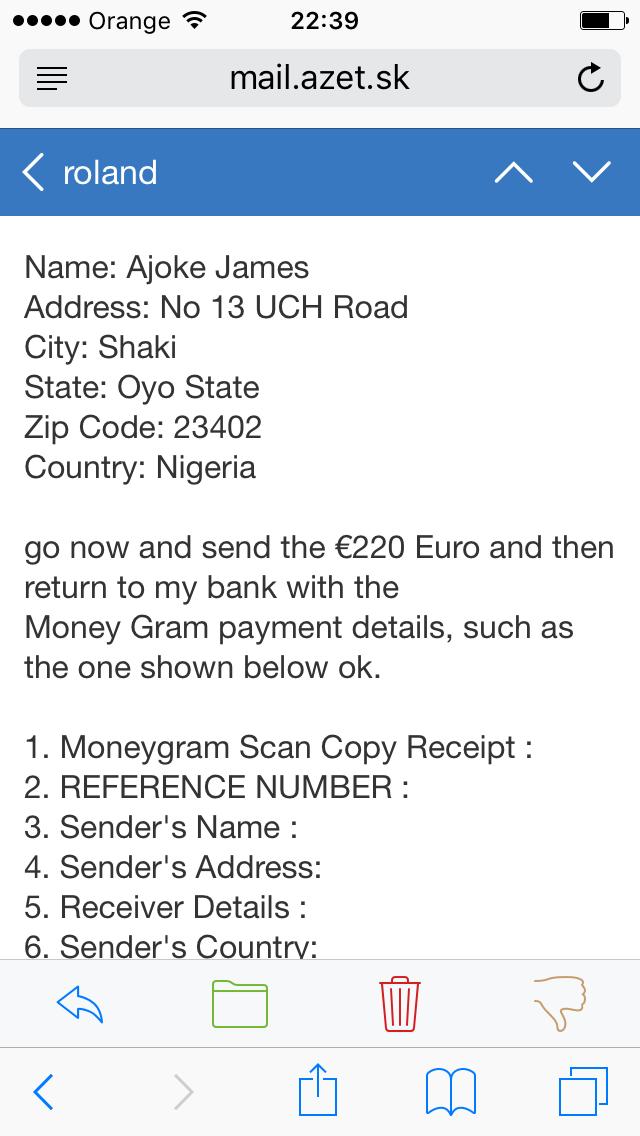Open the next message with down arrow

pos(591,172)
